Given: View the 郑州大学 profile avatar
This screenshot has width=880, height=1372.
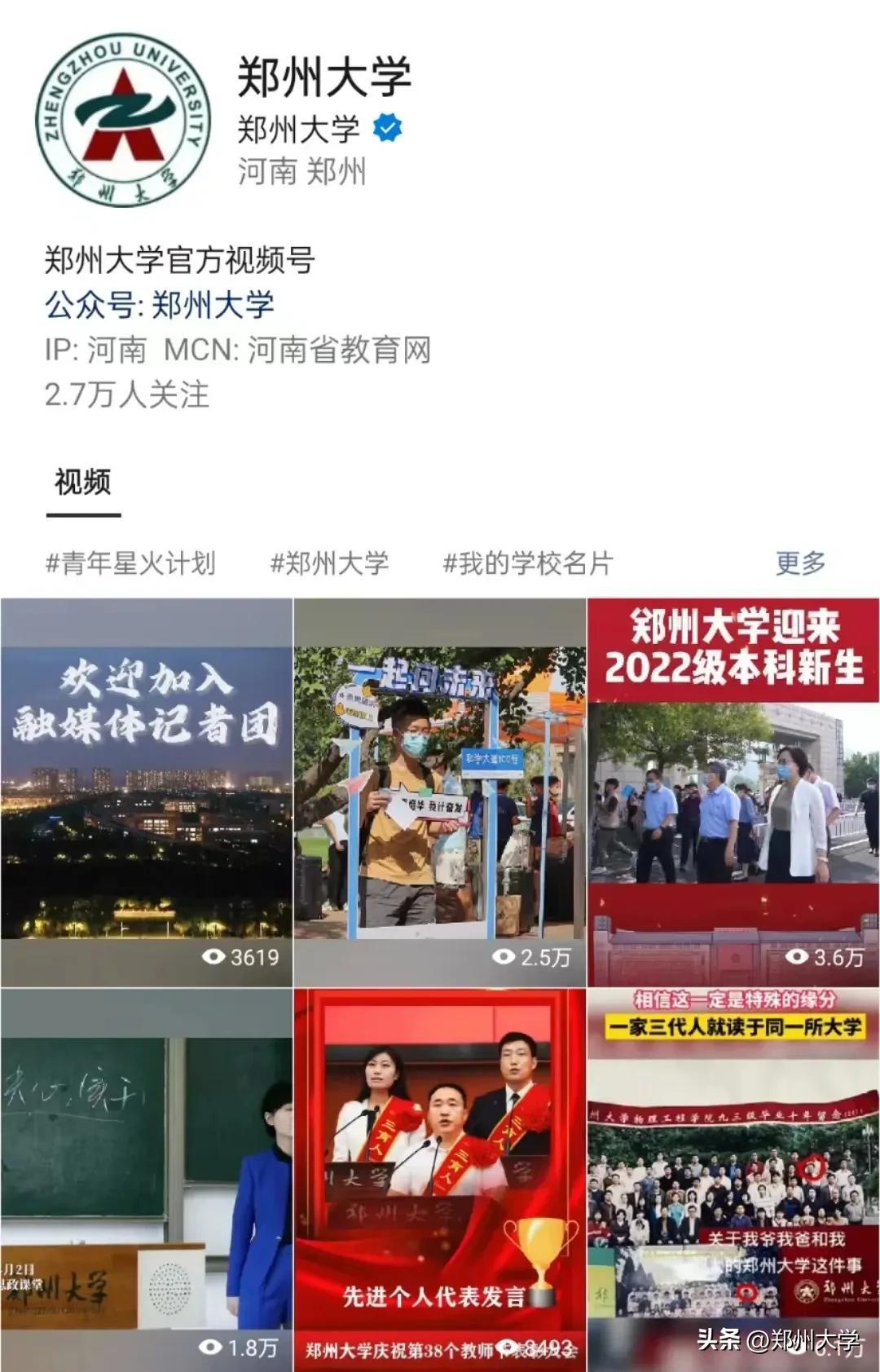Looking at the screenshot, I should point(123,120).
